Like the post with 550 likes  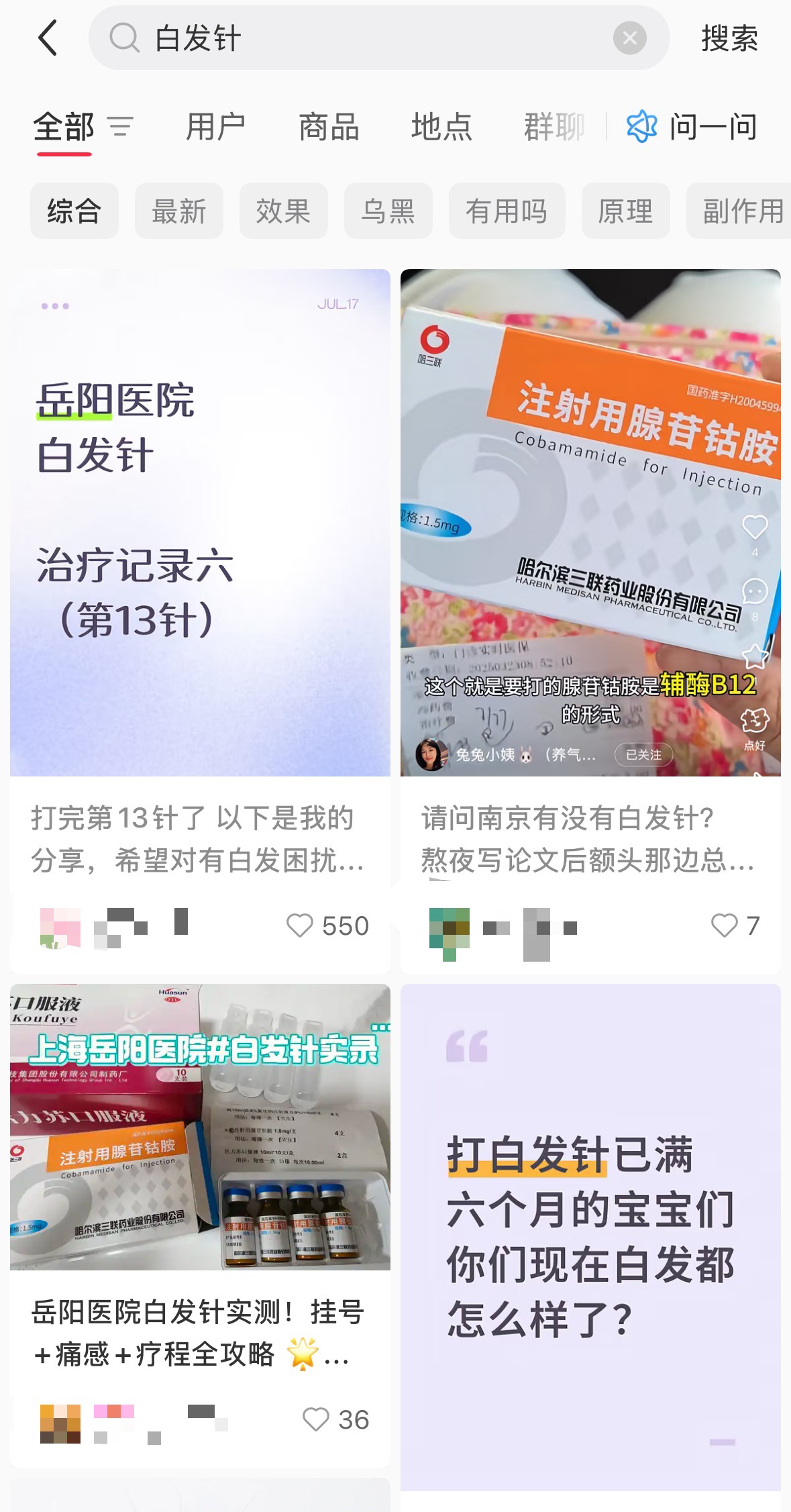pos(300,925)
